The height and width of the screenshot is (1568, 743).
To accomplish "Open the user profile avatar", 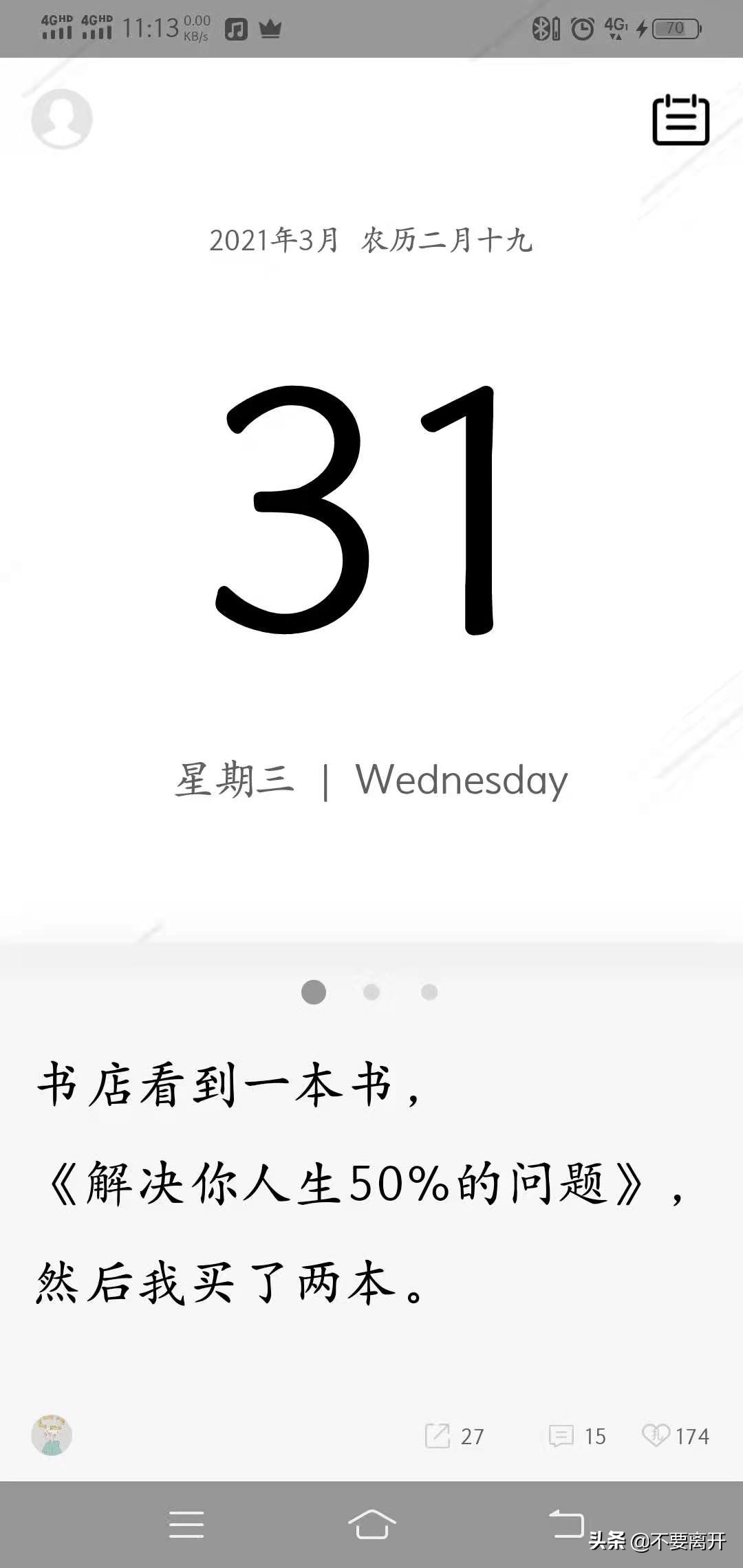I will [62, 118].
